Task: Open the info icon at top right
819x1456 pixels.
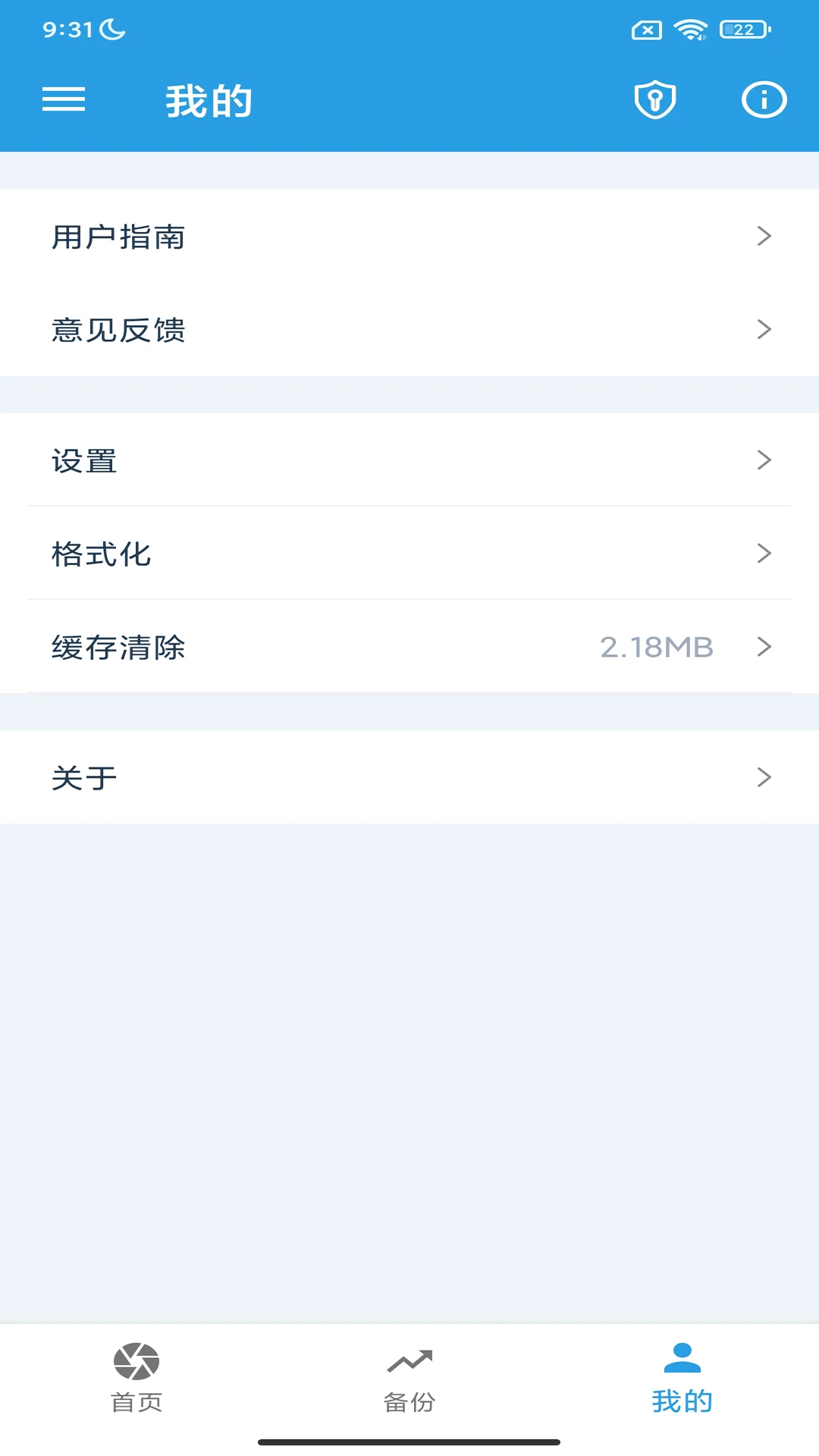Action: coord(764,99)
